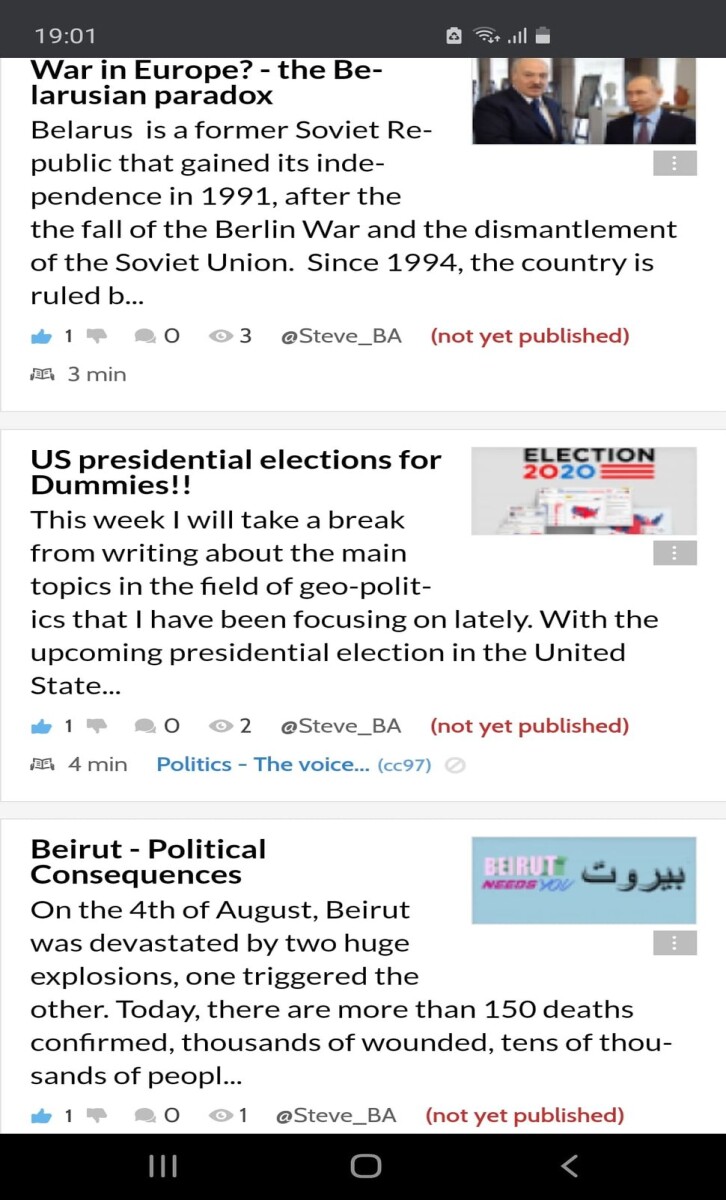Screen dimensions: 726x1200
Task: Like the Belarusian paradox article
Action: point(41,337)
